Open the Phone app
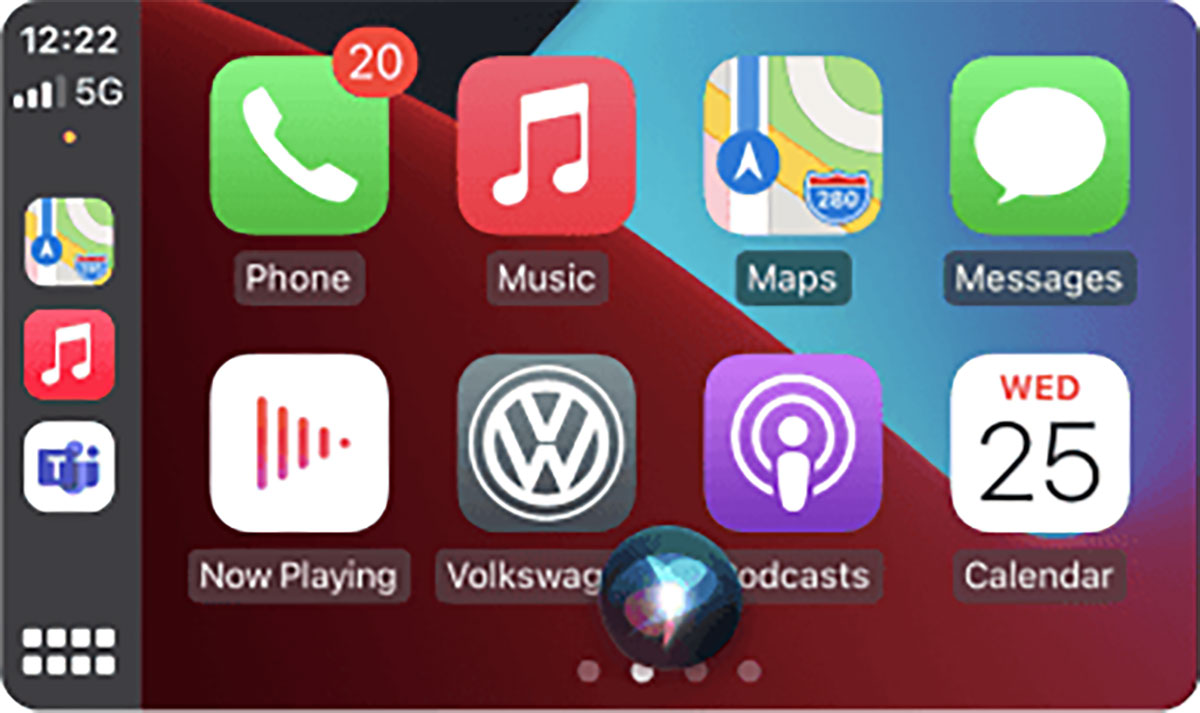 pyautogui.click(x=299, y=147)
